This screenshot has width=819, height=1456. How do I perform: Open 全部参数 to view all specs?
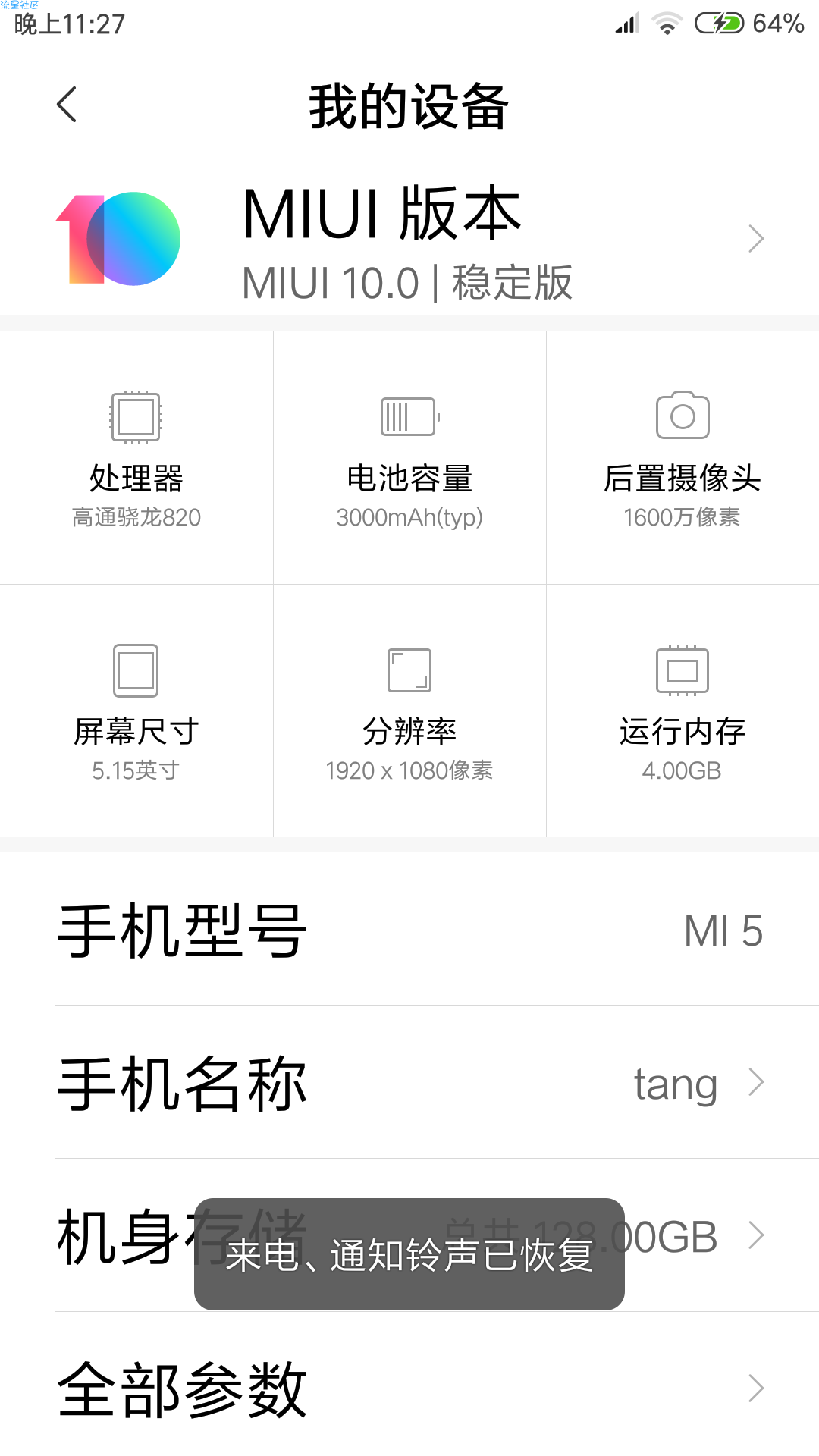coord(409,1388)
